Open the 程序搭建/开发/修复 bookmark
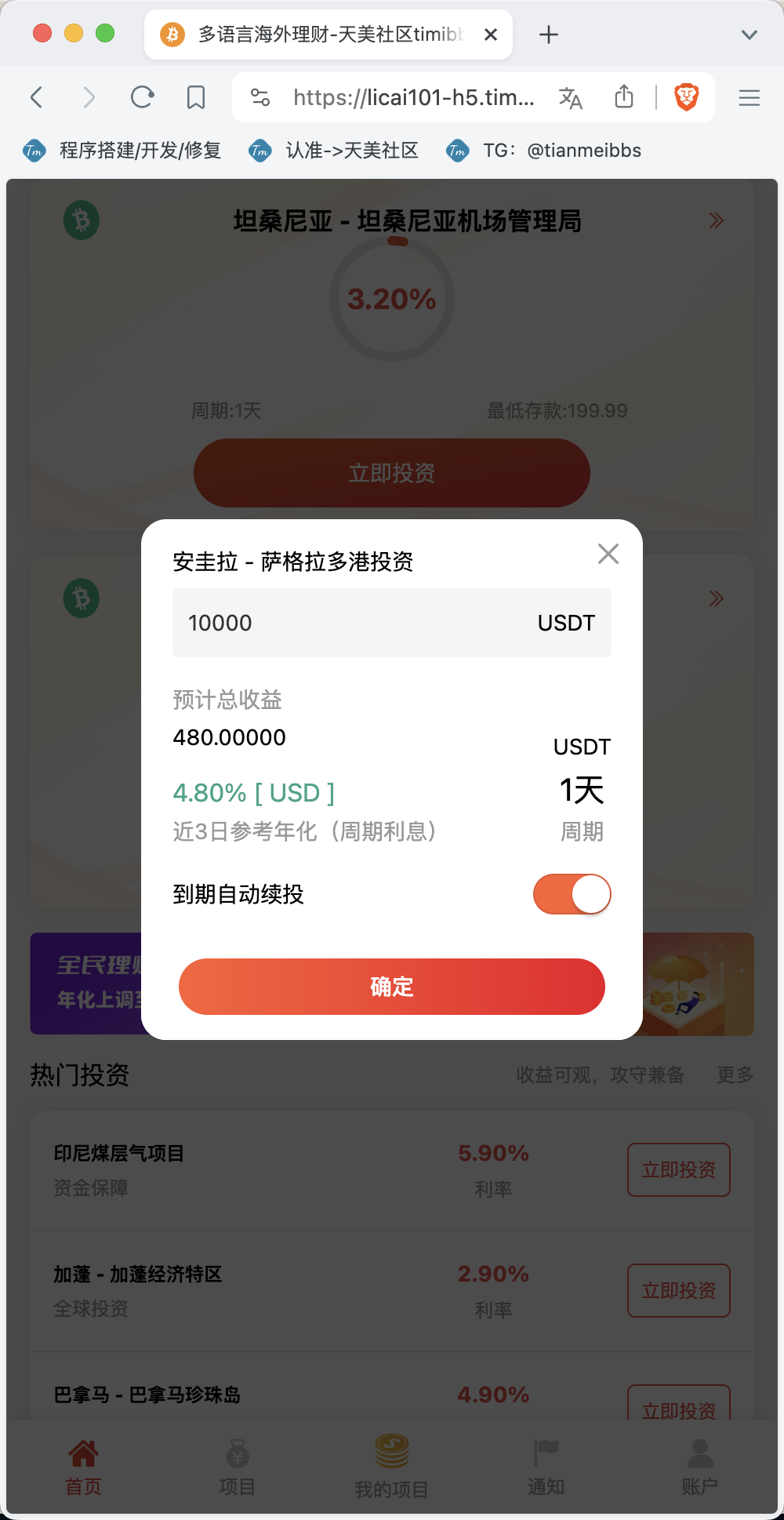 (122, 151)
